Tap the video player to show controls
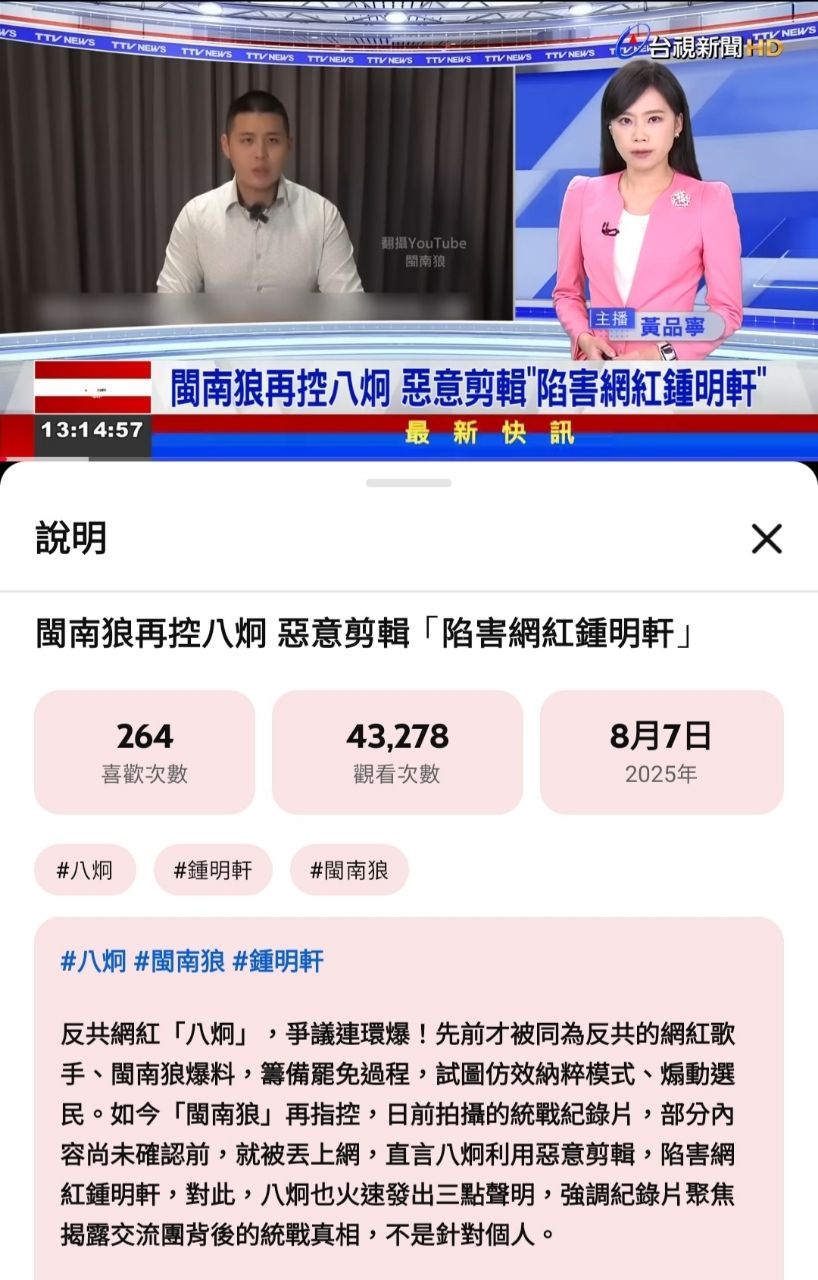The height and width of the screenshot is (1280, 818). tap(409, 200)
